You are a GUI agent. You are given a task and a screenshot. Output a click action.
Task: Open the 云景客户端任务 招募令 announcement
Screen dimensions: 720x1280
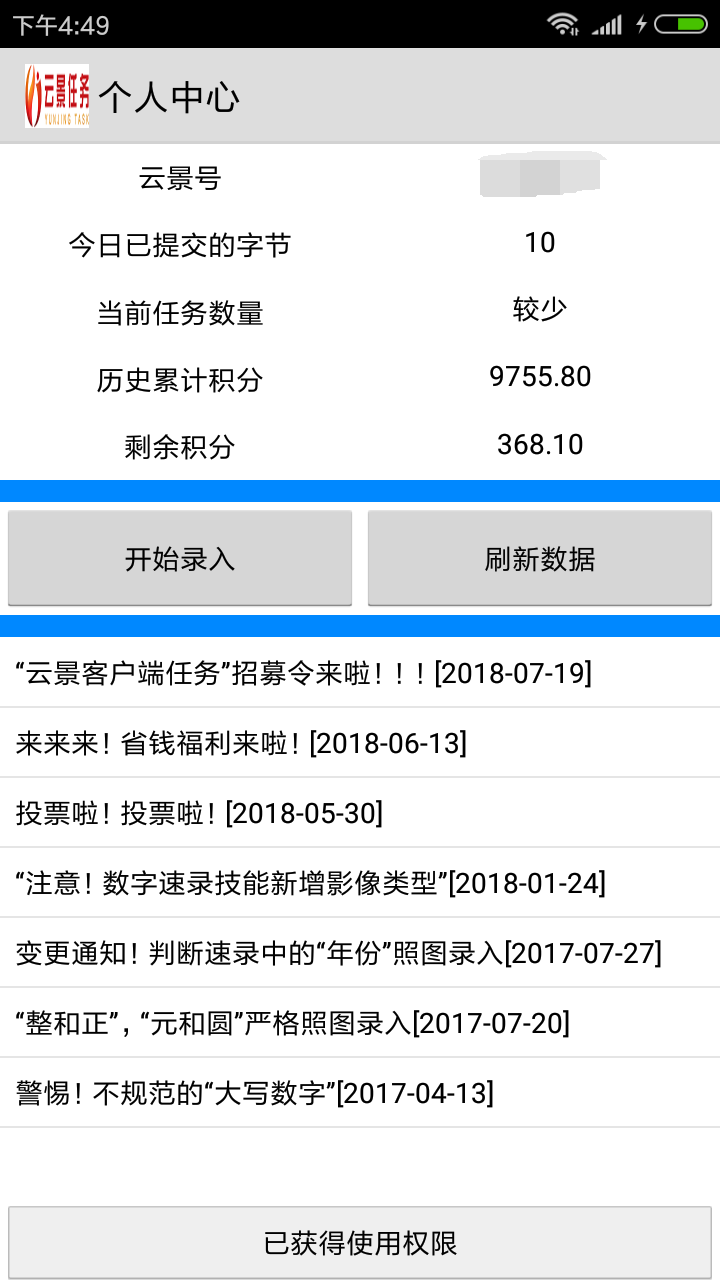point(304,673)
